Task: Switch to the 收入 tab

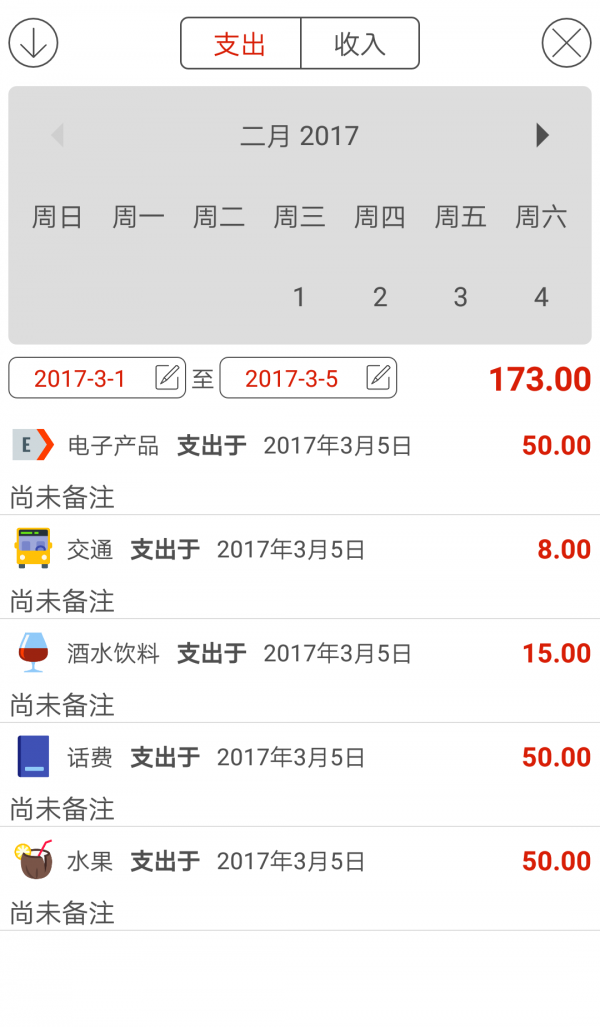Action: [360, 43]
